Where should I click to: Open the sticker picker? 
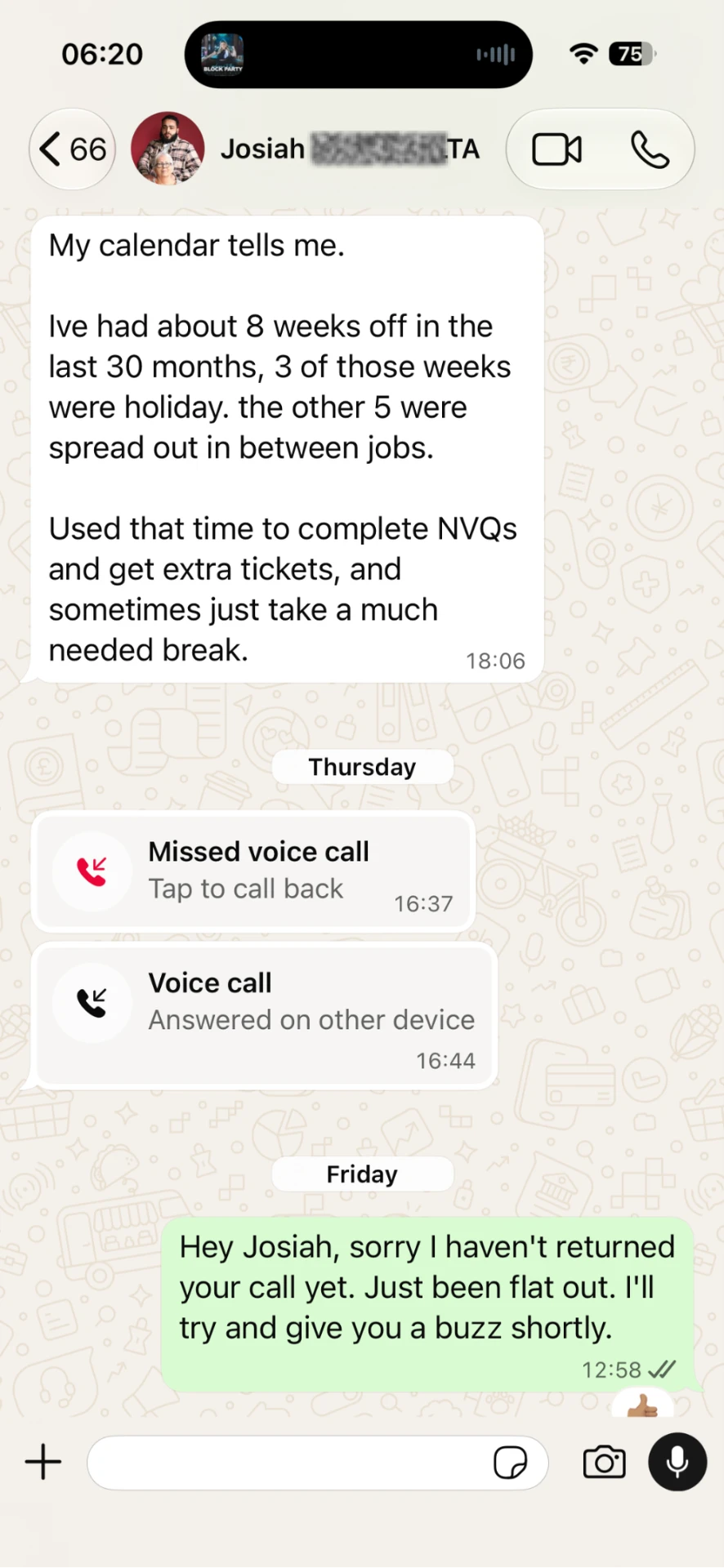pos(511,1463)
